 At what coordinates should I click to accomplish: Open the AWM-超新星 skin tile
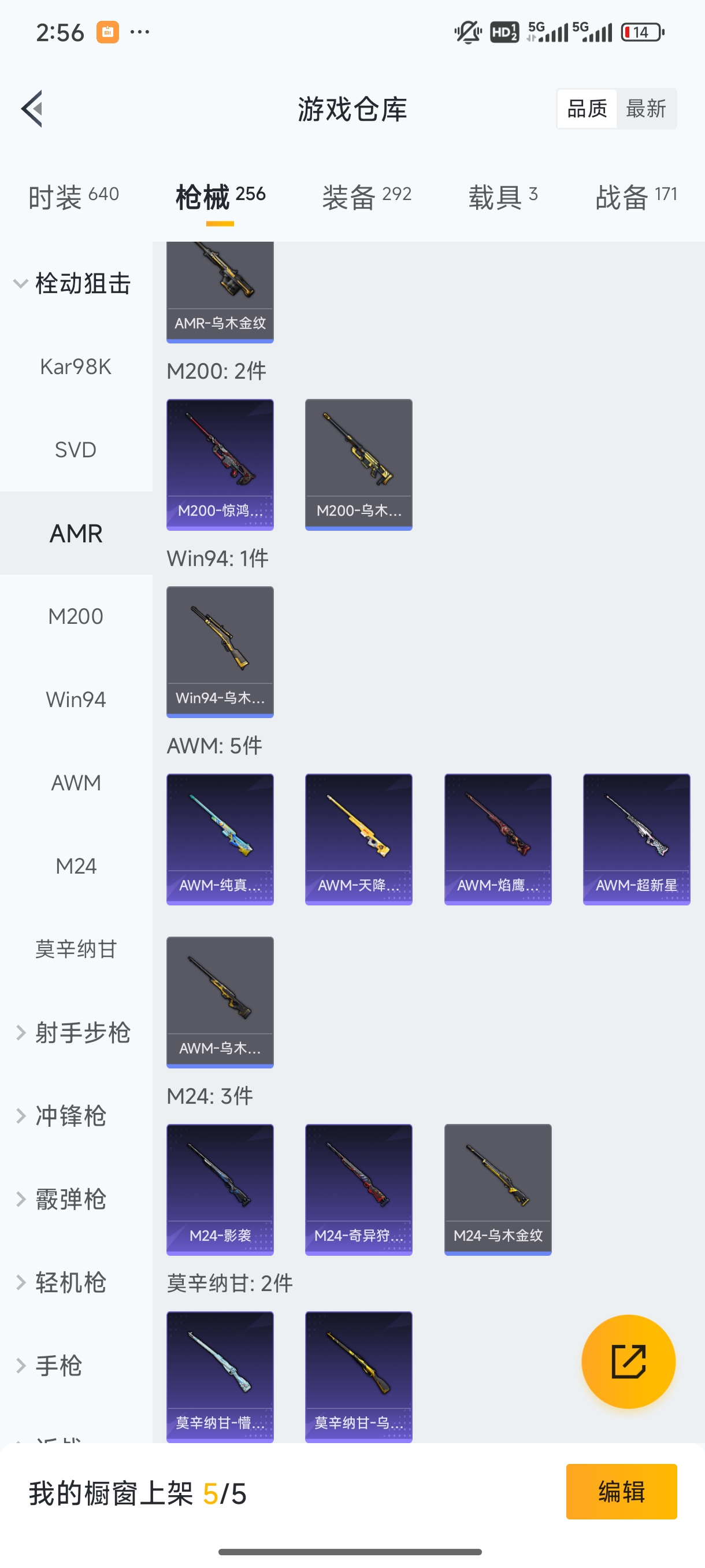click(636, 839)
